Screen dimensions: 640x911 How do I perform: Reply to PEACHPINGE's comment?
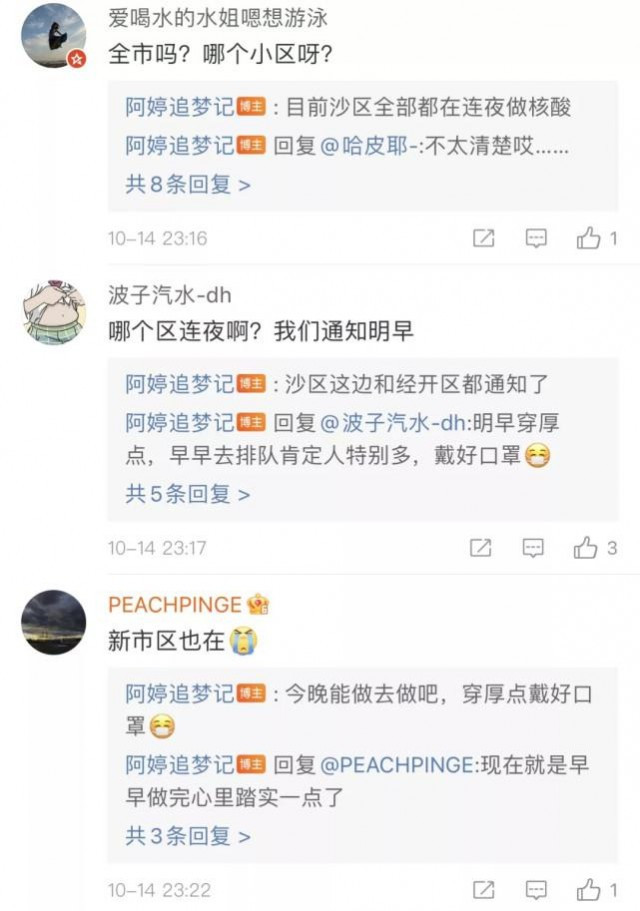point(537,889)
